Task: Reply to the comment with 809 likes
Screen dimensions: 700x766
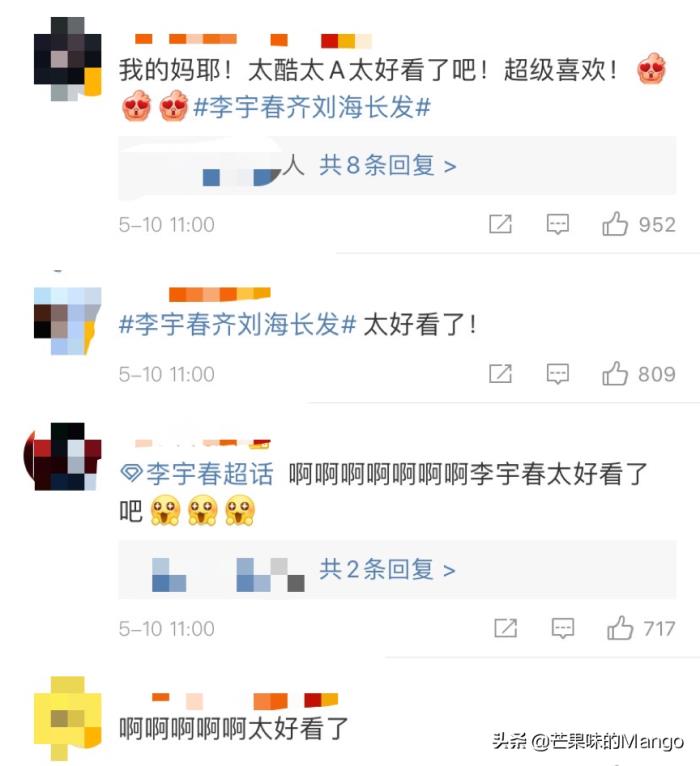Action: pyautogui.click(x=557, y=374)
